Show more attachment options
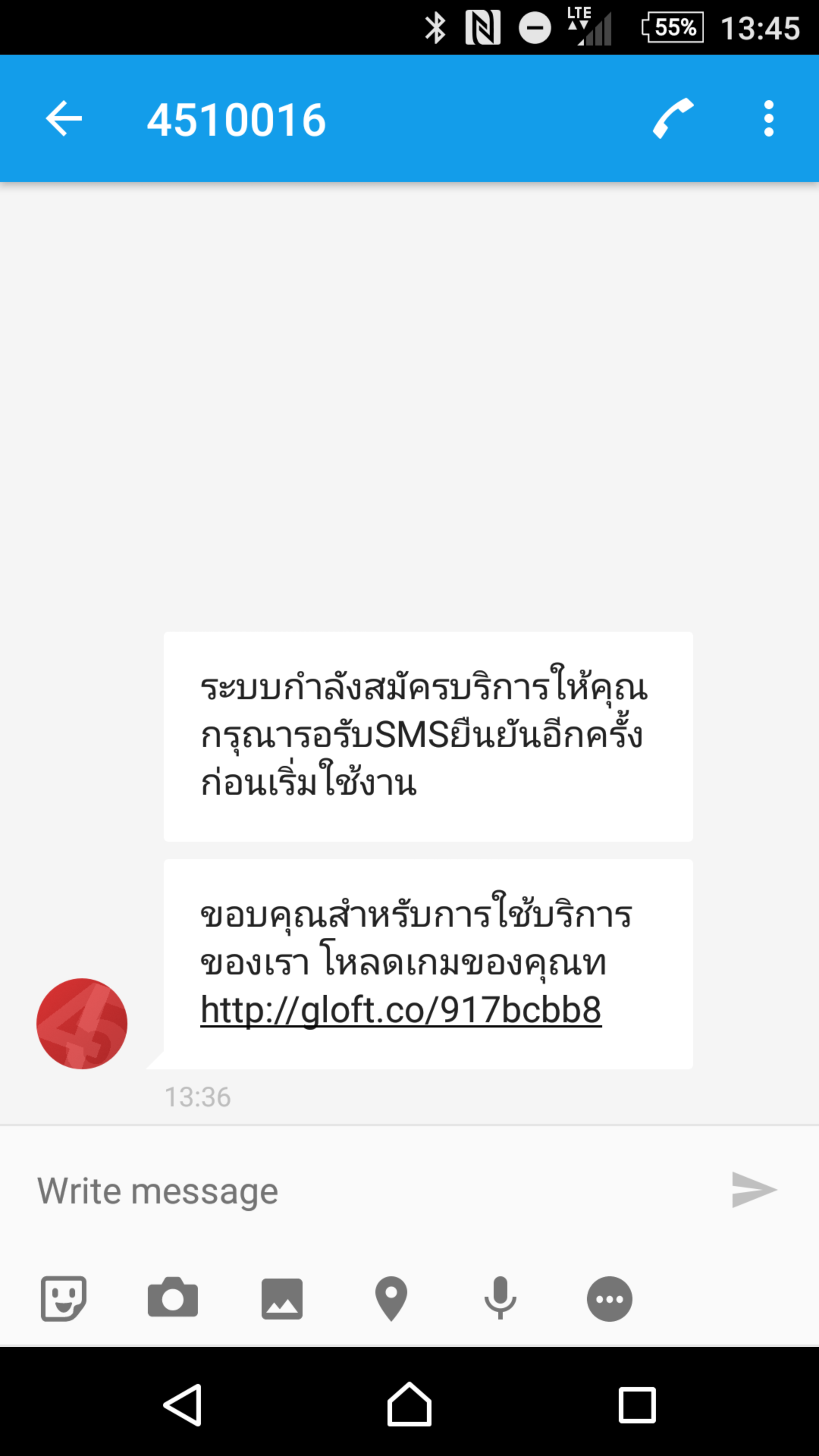The height and width of the screenshot is (1456, 819). pos(609,1298)
